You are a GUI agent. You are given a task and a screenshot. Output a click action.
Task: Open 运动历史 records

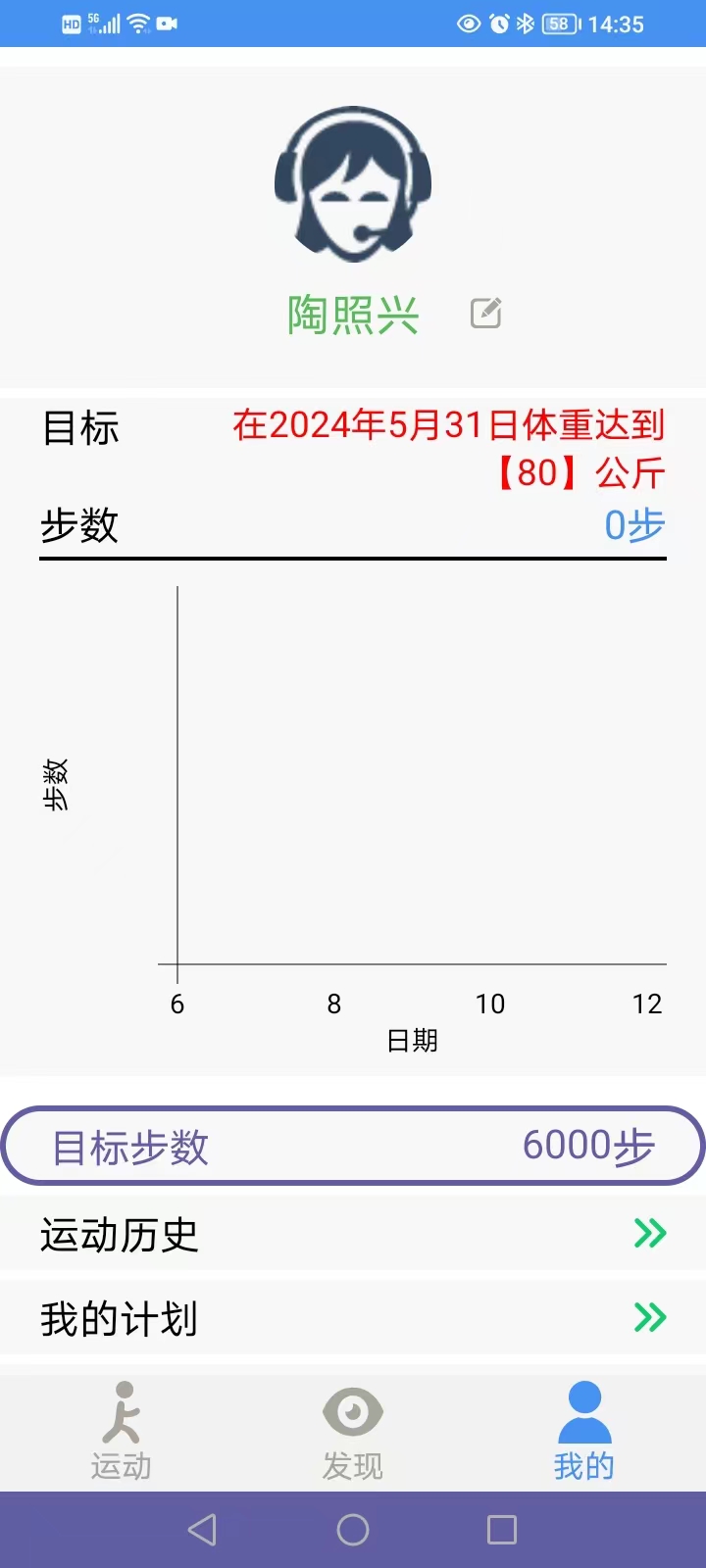353,1234
